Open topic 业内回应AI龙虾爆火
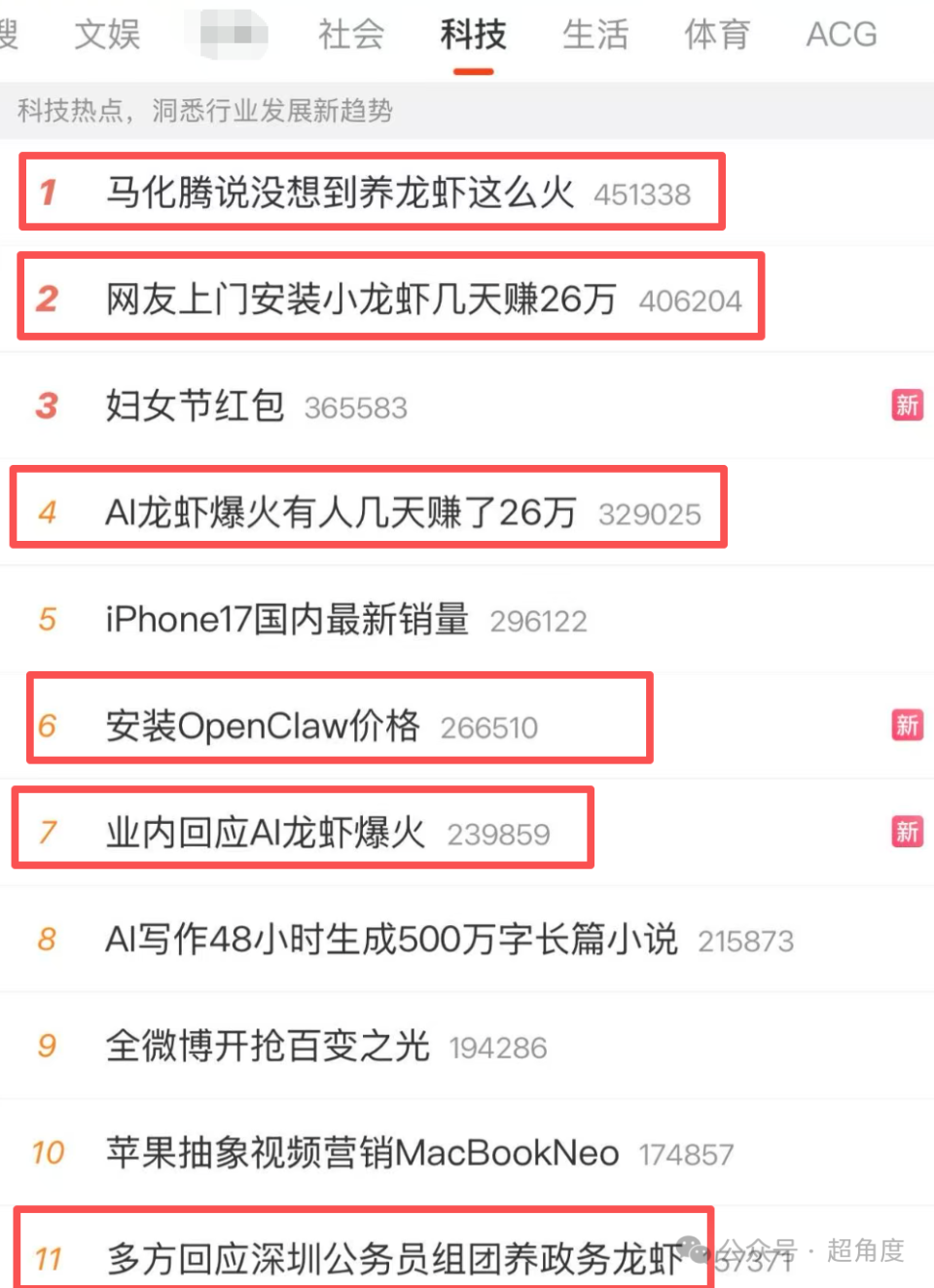The image size is (934, 1288). (x=266, y=833)
